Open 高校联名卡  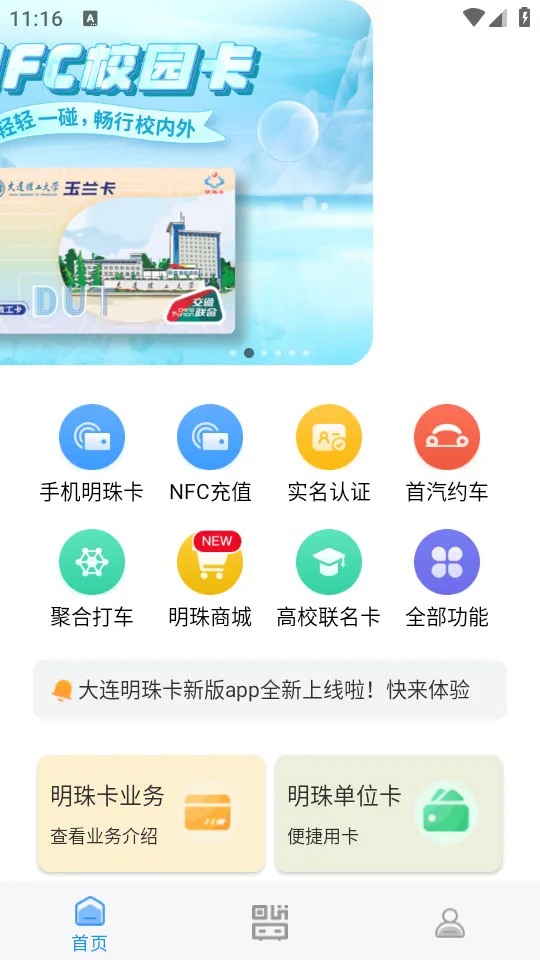coord(329,579)
